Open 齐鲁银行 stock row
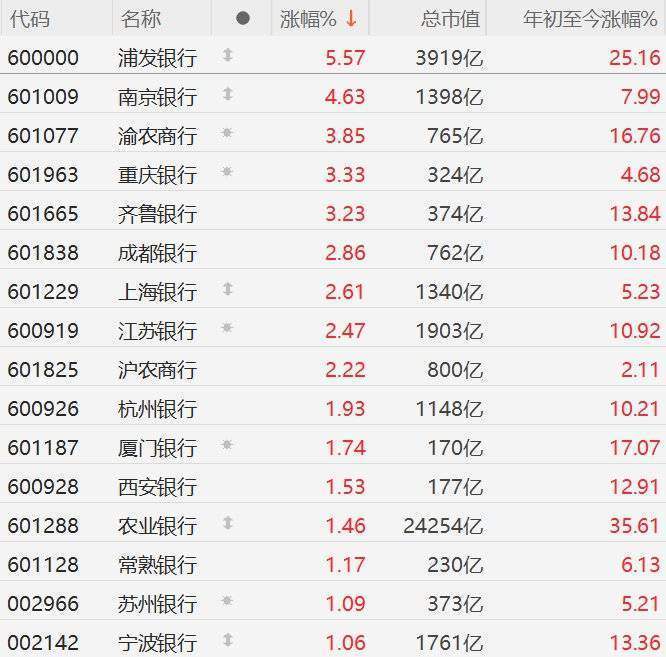This screenshot has height=657, width=666. (157, 214)
